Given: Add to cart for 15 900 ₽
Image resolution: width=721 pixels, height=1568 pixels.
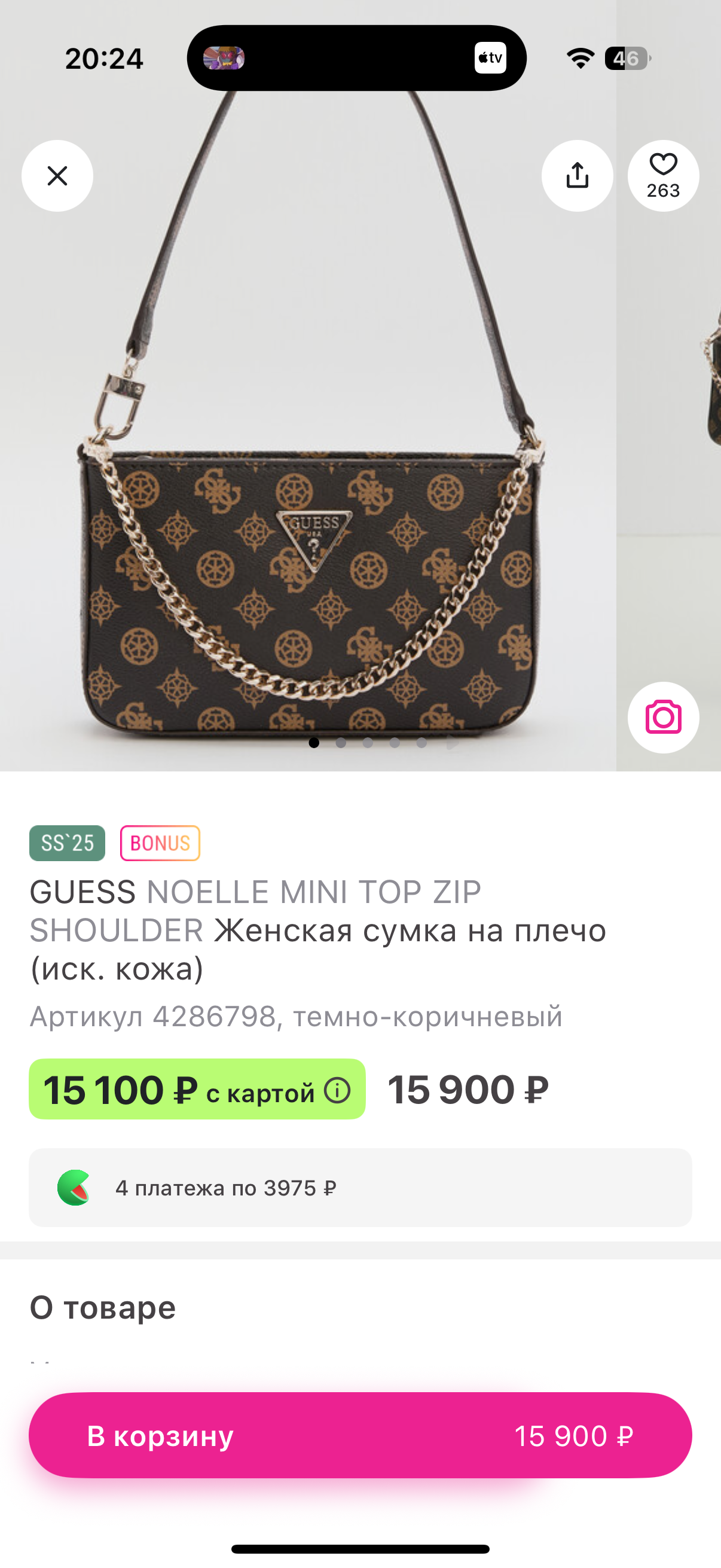Looking at the screenshot, I should pos(360,1435).
